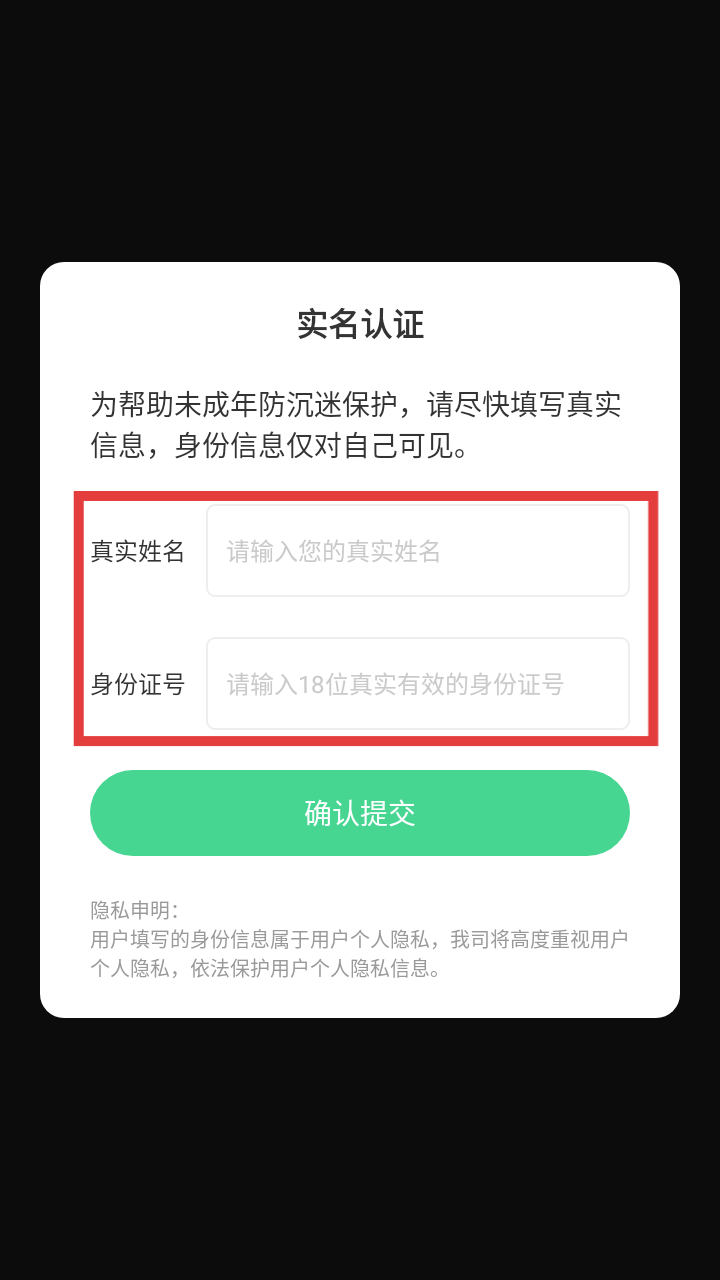Focus the 身份证号 ID number field

coord(418,684)
